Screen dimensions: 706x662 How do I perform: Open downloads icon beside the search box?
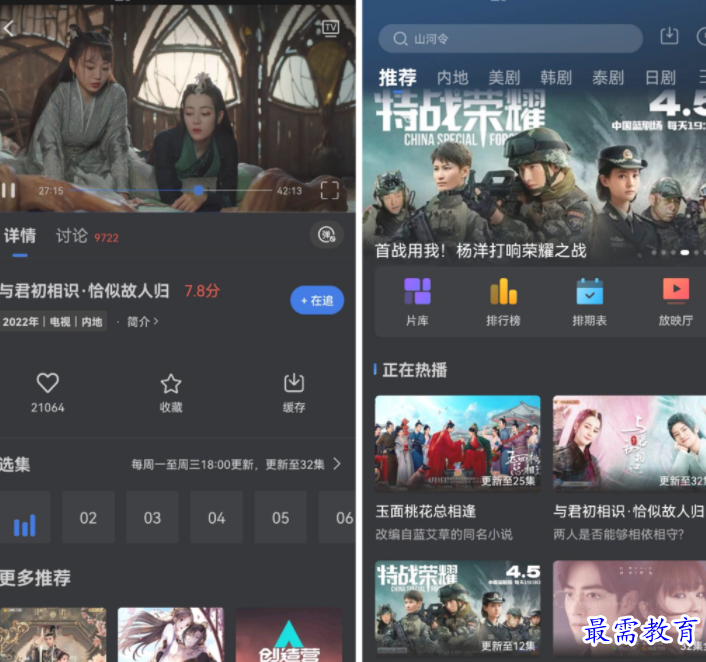[x=669, y=38]
